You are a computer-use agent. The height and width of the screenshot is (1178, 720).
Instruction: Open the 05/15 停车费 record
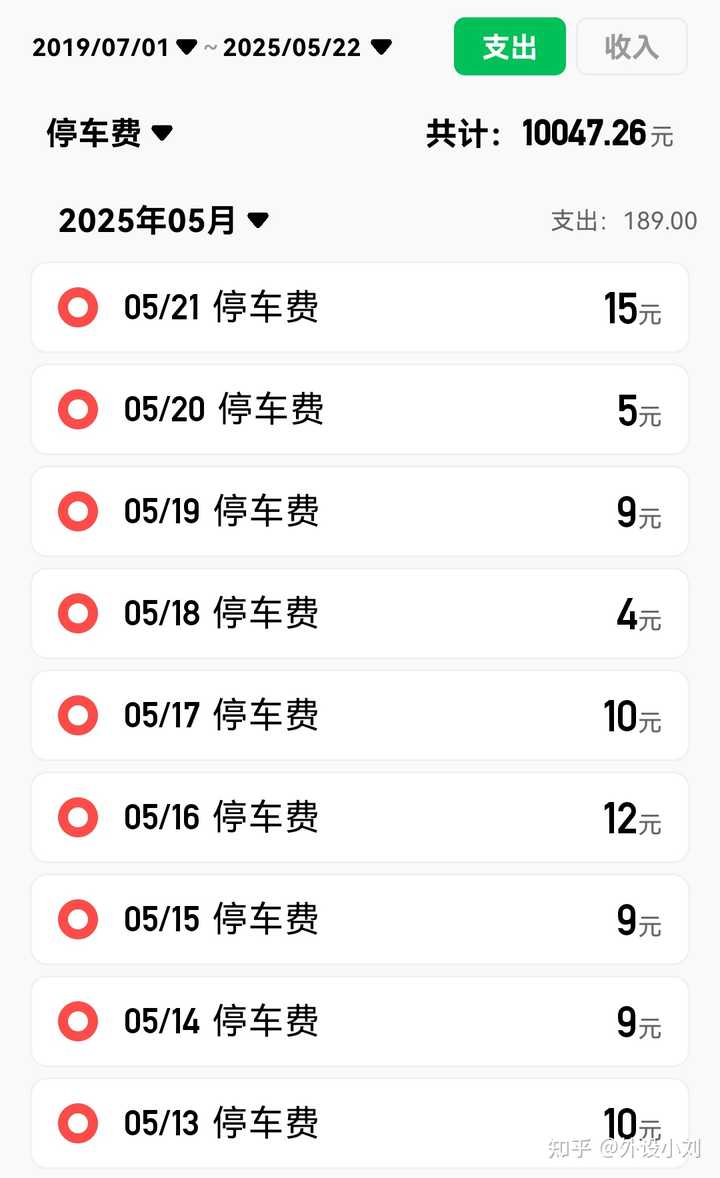[360, 920]
